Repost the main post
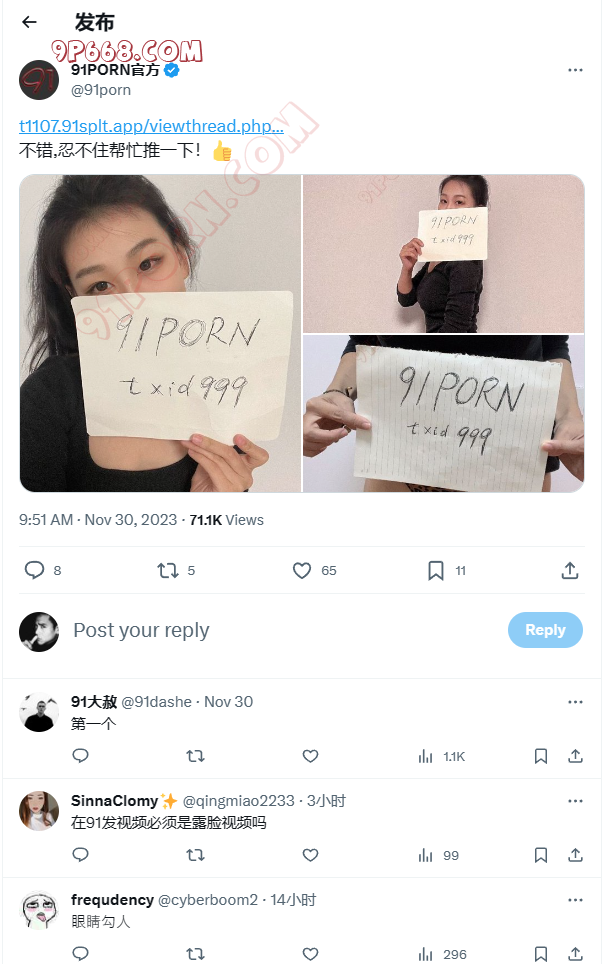This screenshot has height=964, width=607. (168, 570)
